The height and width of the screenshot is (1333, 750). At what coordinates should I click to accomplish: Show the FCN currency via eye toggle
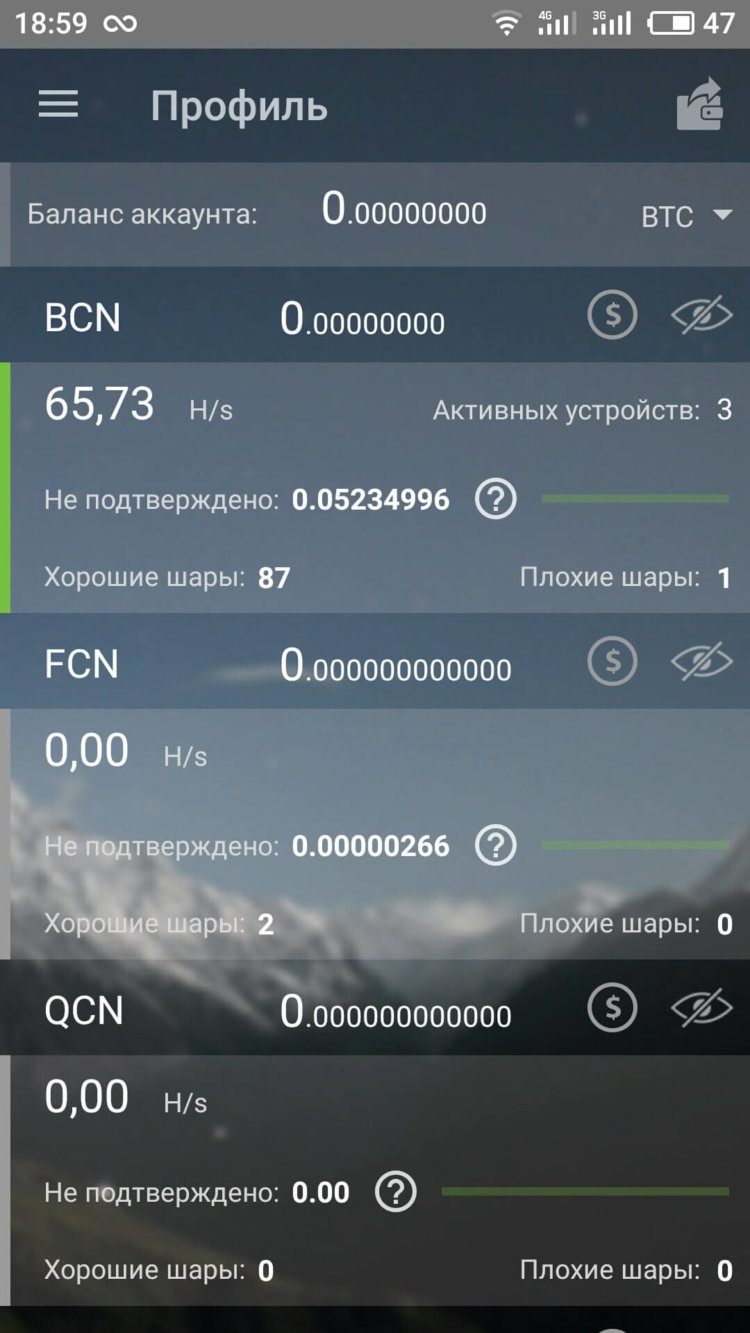[700, 661]
